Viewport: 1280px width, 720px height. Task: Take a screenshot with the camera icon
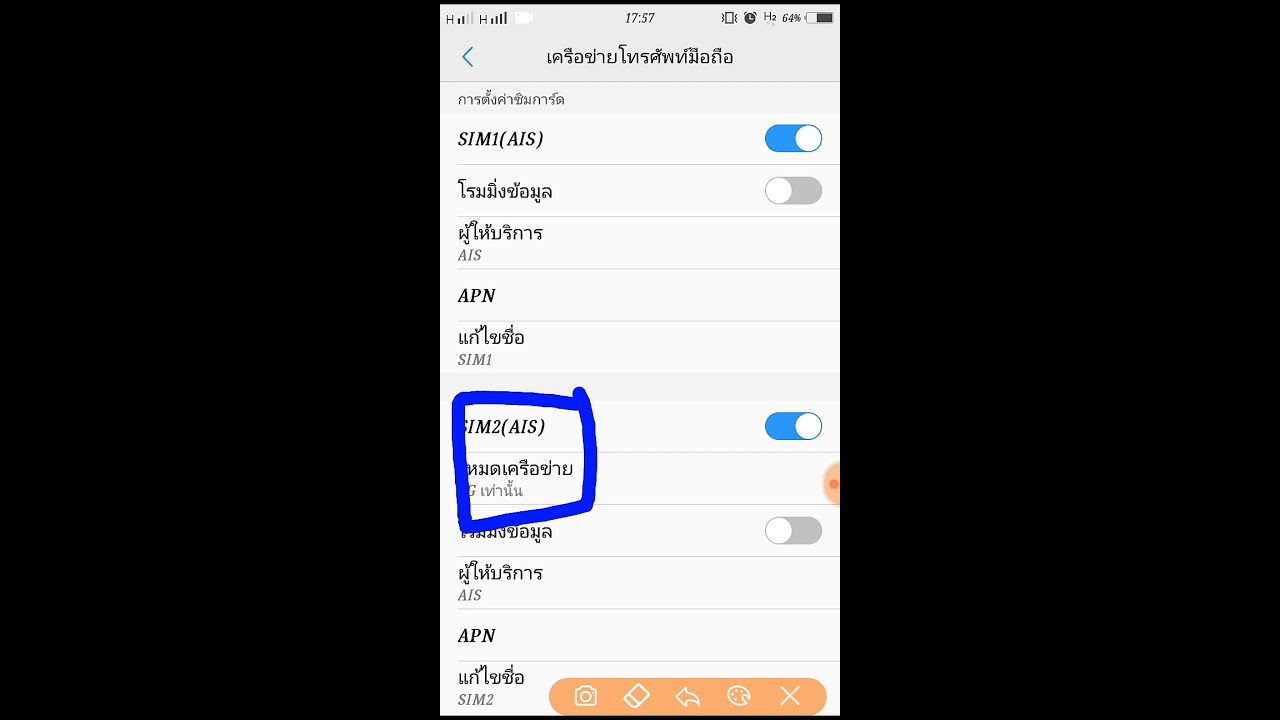(586, 697)
